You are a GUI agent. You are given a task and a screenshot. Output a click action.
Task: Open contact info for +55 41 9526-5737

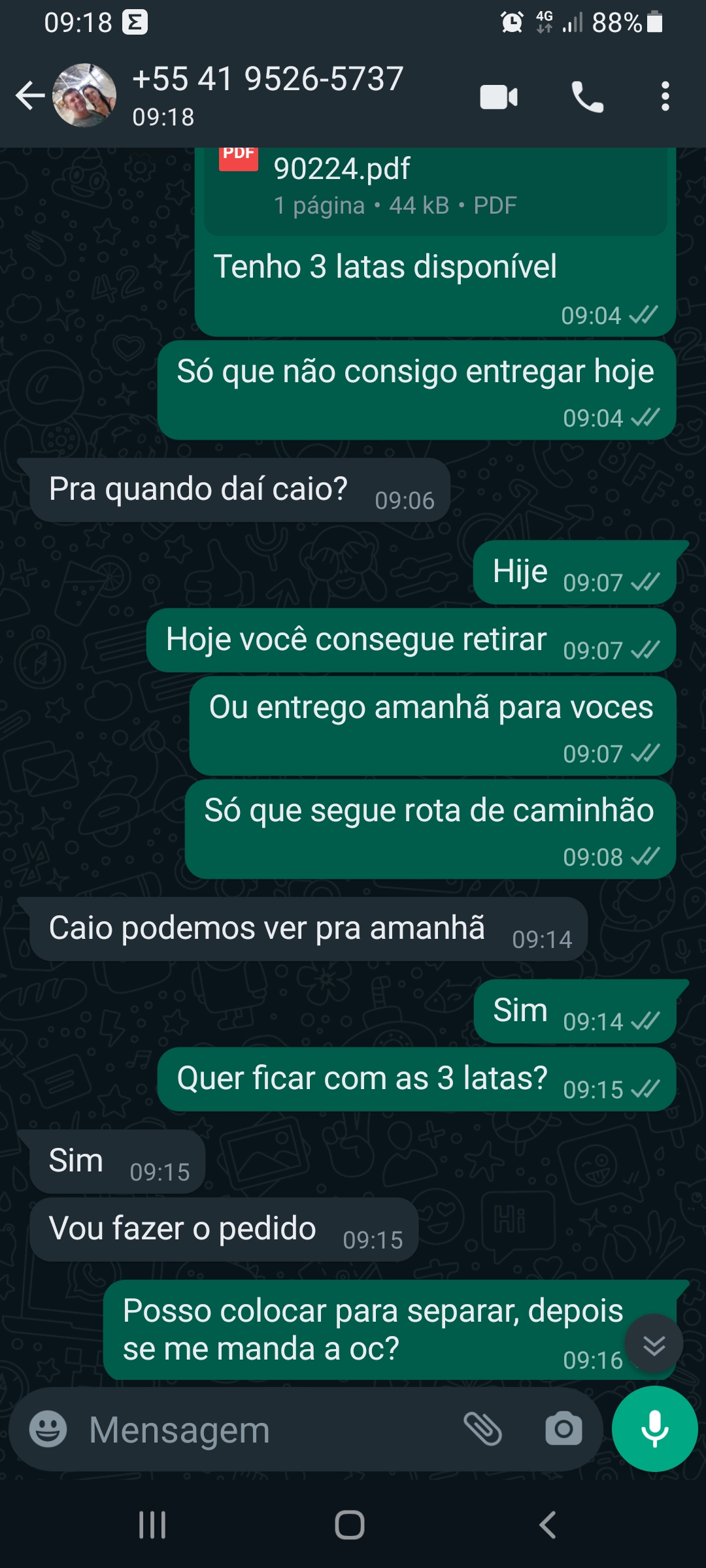click(268, 95)
